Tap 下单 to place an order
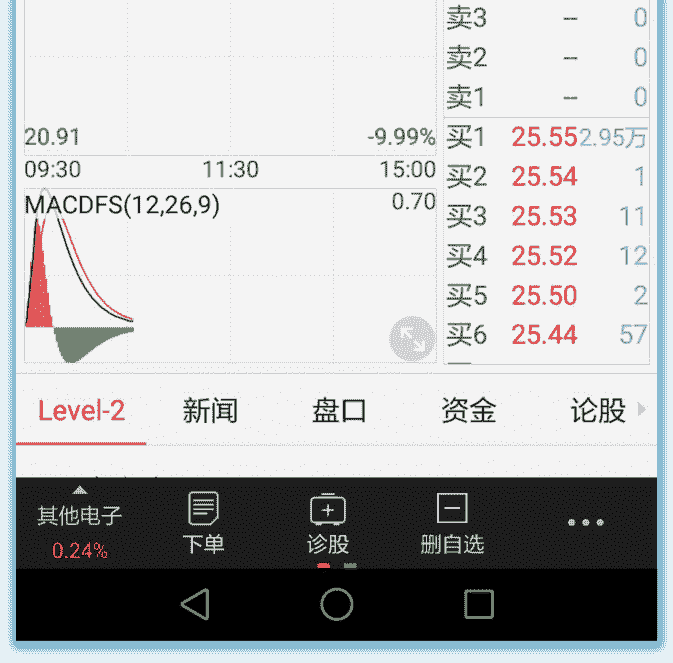The image size is (673, 663). coord(203,524)
